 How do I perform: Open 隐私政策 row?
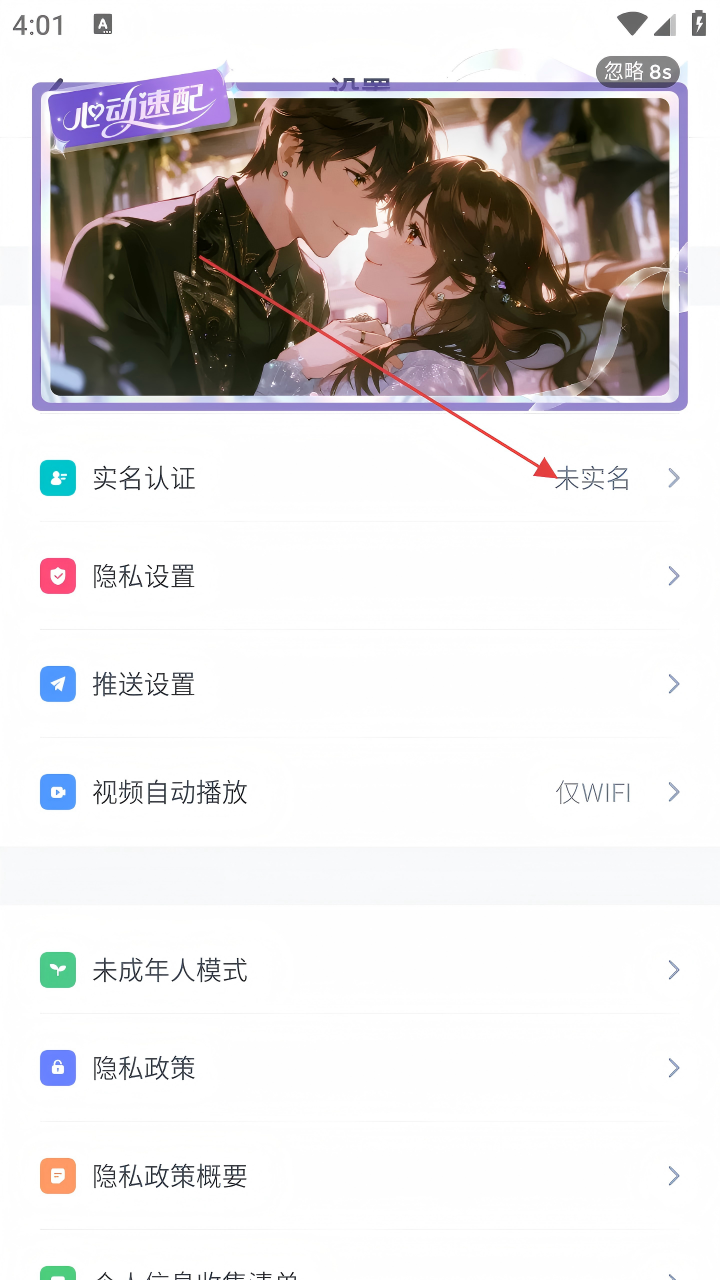(x=360, y=1068)
